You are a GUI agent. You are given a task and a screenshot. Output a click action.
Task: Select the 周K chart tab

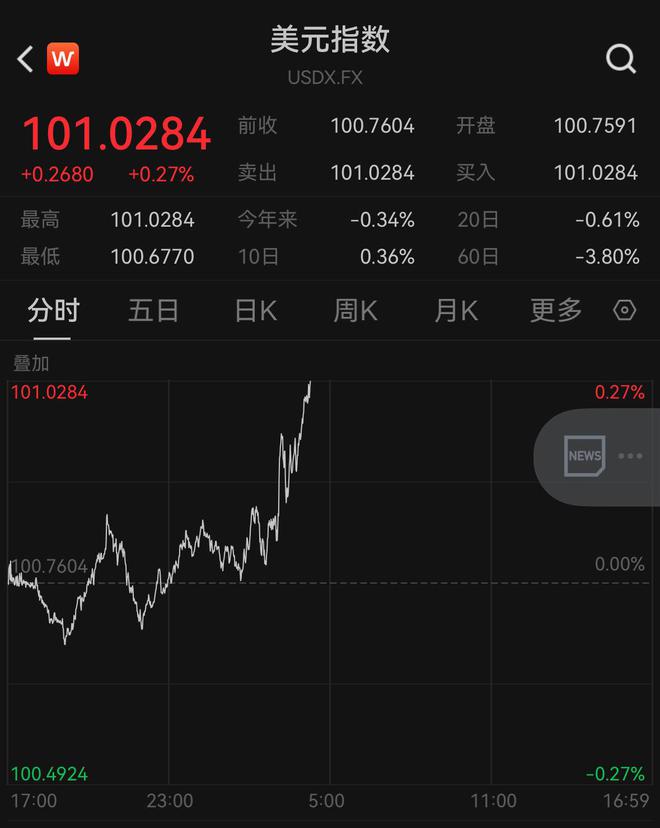tap(355, 311)
